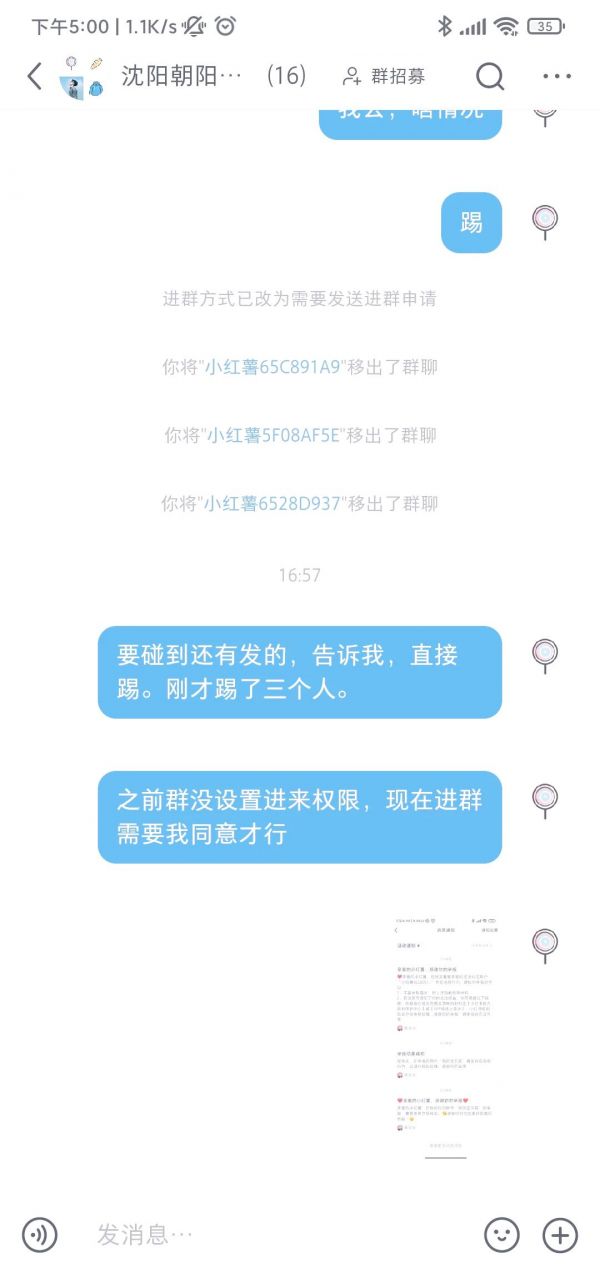Open the plus attachment menu

pyautogui.click(x=560, y=1234)
